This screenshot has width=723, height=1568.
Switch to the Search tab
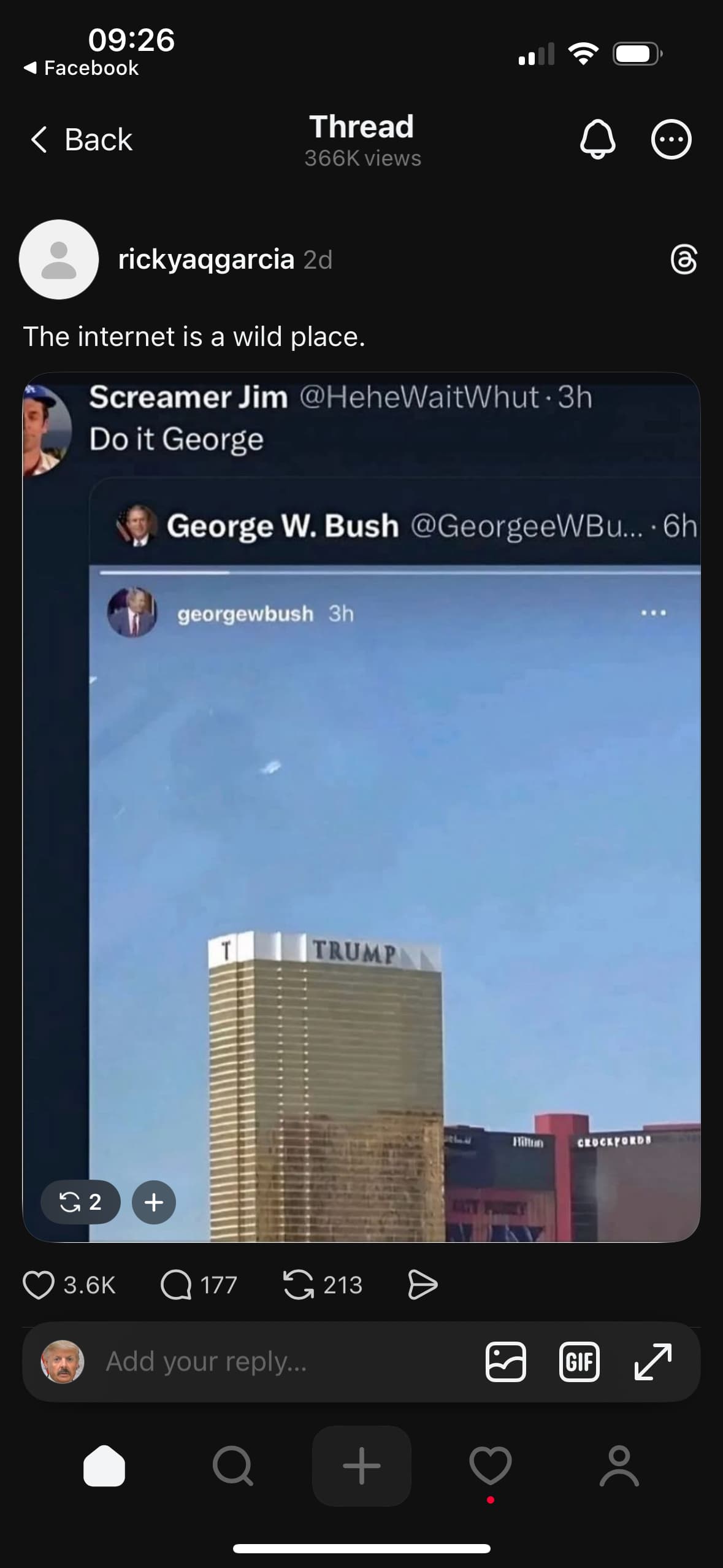tap(232, 1466)
